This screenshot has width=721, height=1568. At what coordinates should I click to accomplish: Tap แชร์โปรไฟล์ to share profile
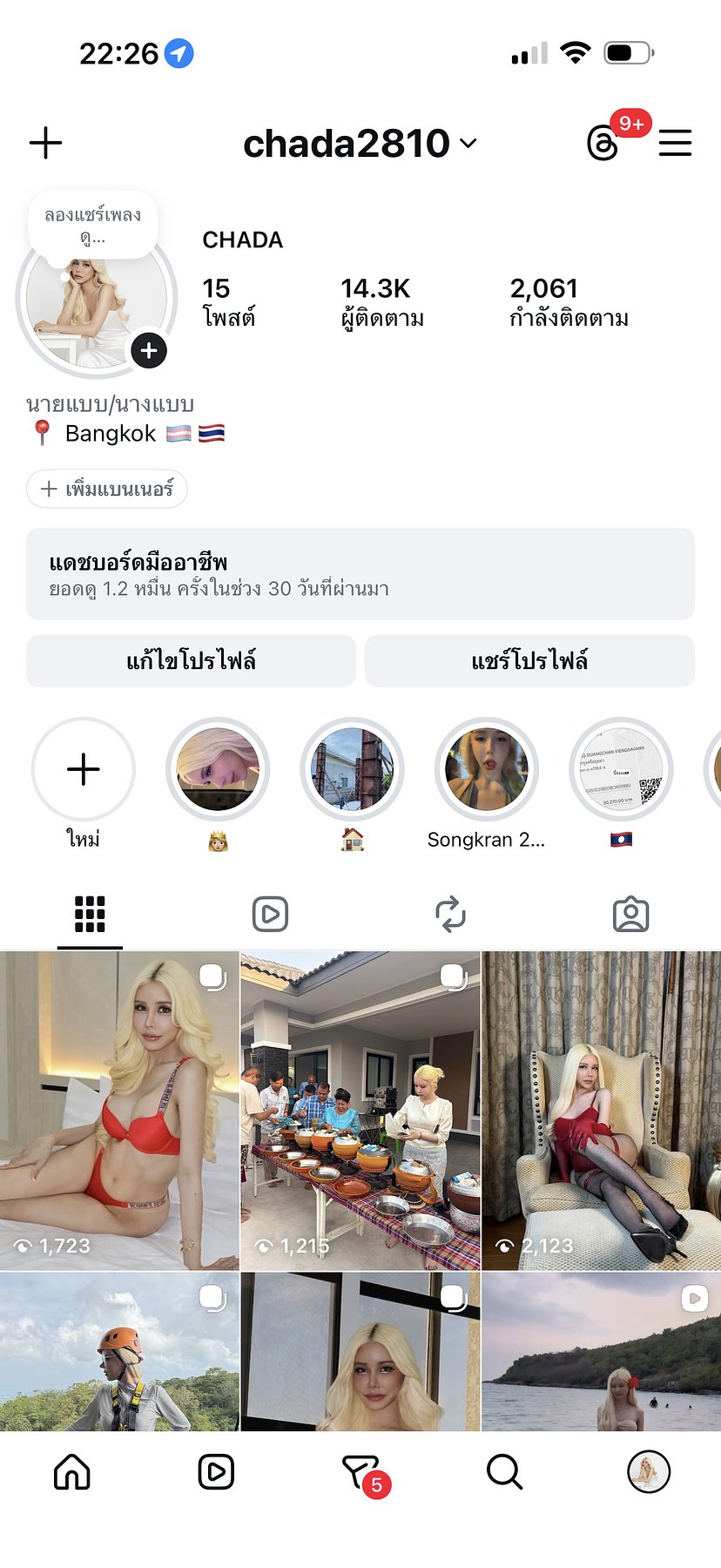coord(529,660)
